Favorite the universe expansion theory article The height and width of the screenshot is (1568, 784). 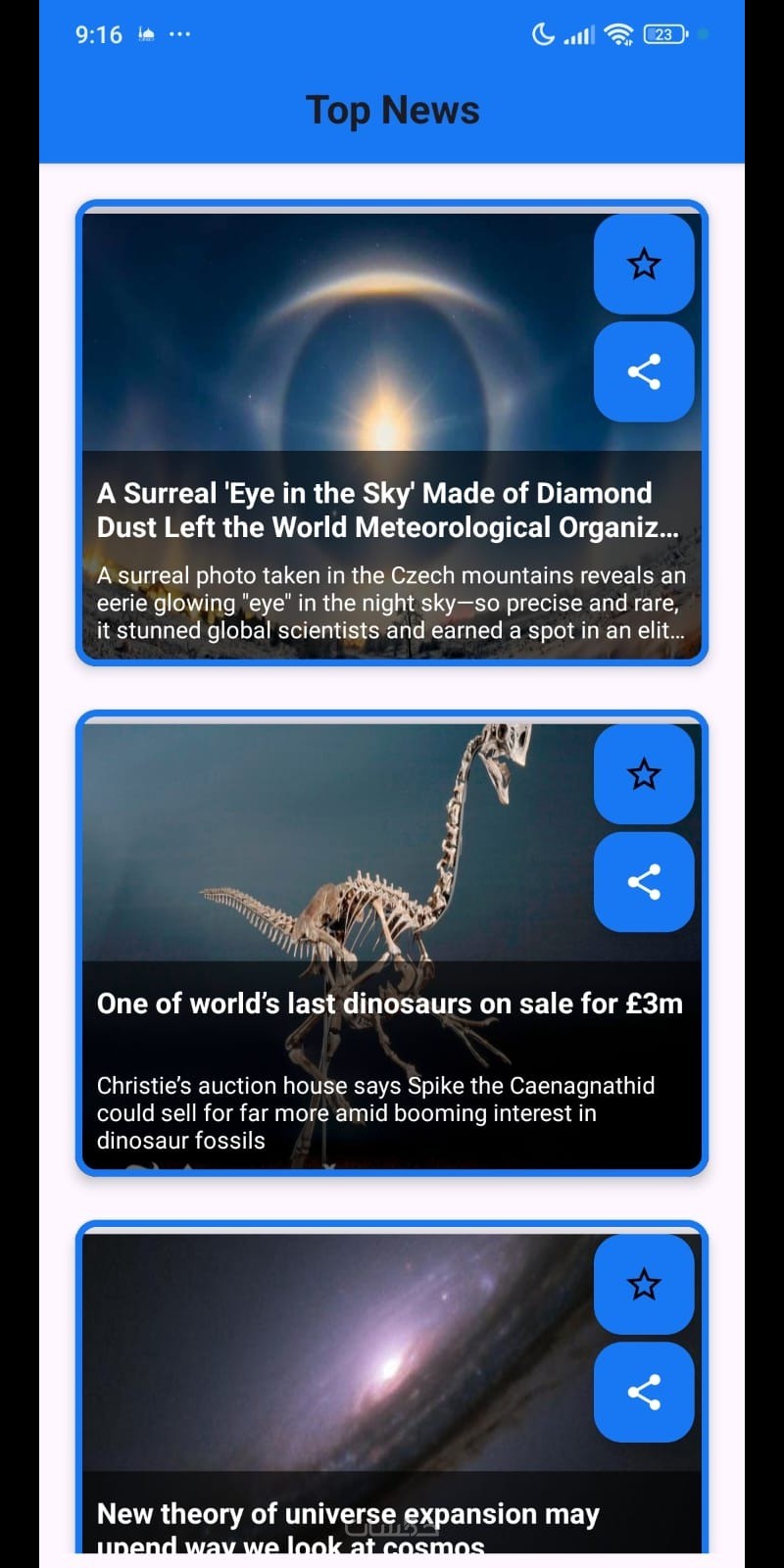tap(644, 1284)
